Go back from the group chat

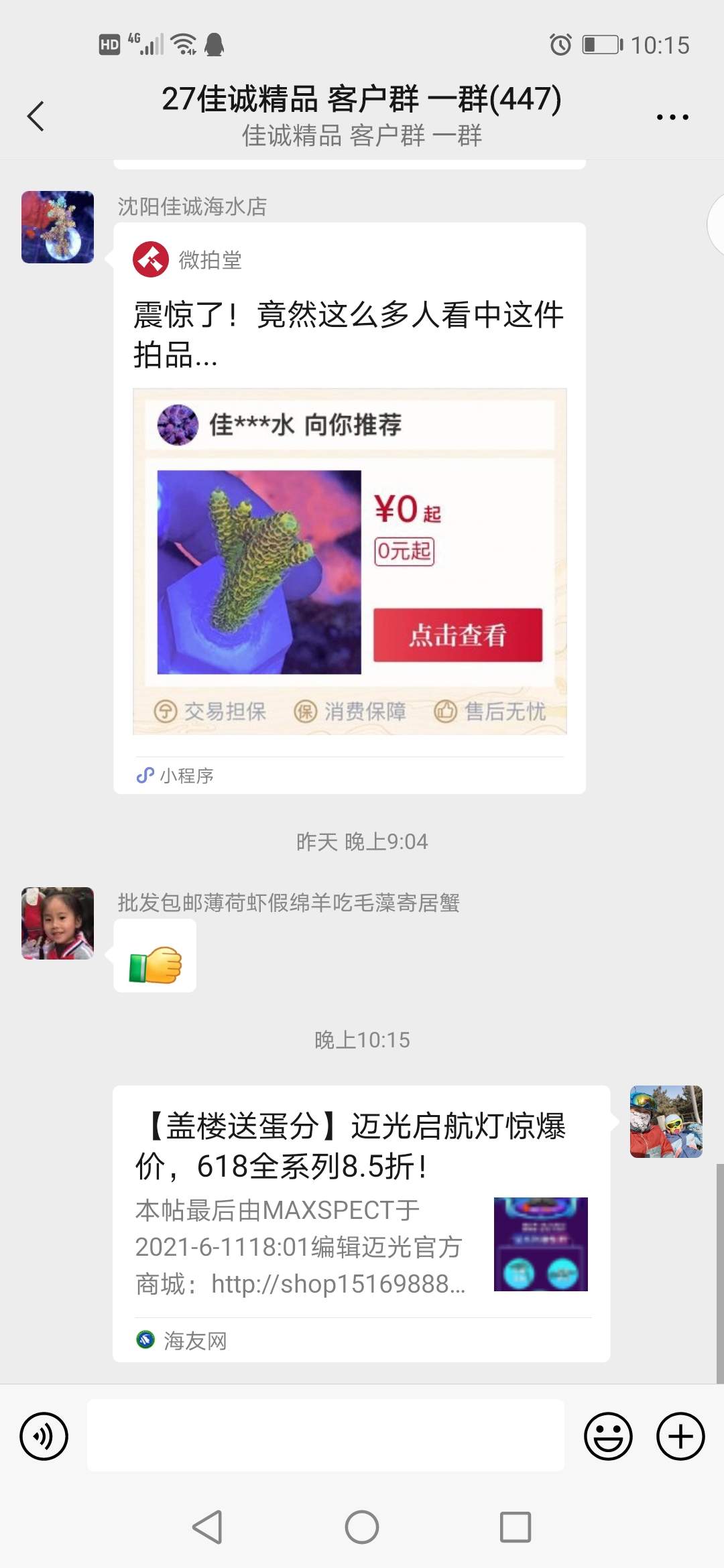36,117
